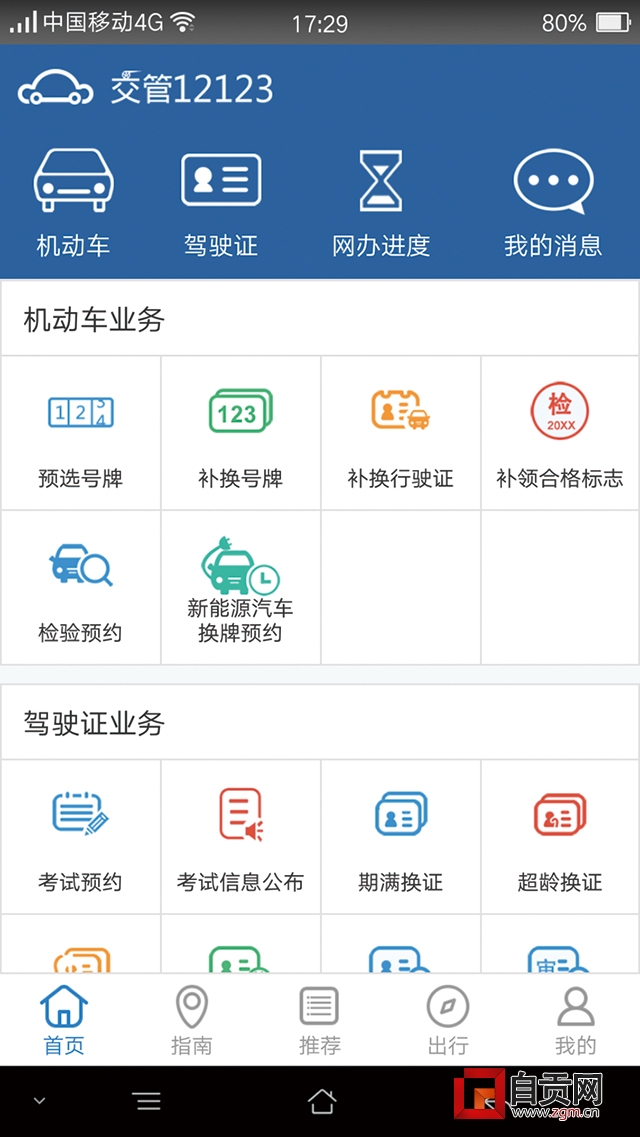Go to the 我的 tab

[575, 1020]
